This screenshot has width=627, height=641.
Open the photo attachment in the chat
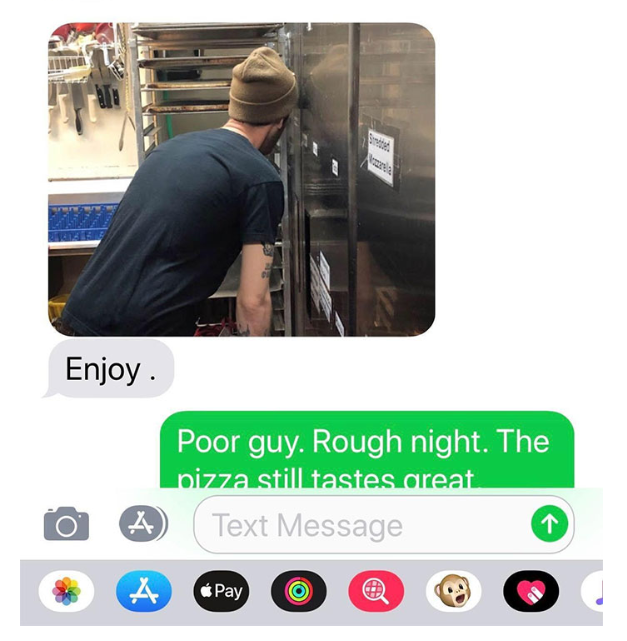click(241, 180)
